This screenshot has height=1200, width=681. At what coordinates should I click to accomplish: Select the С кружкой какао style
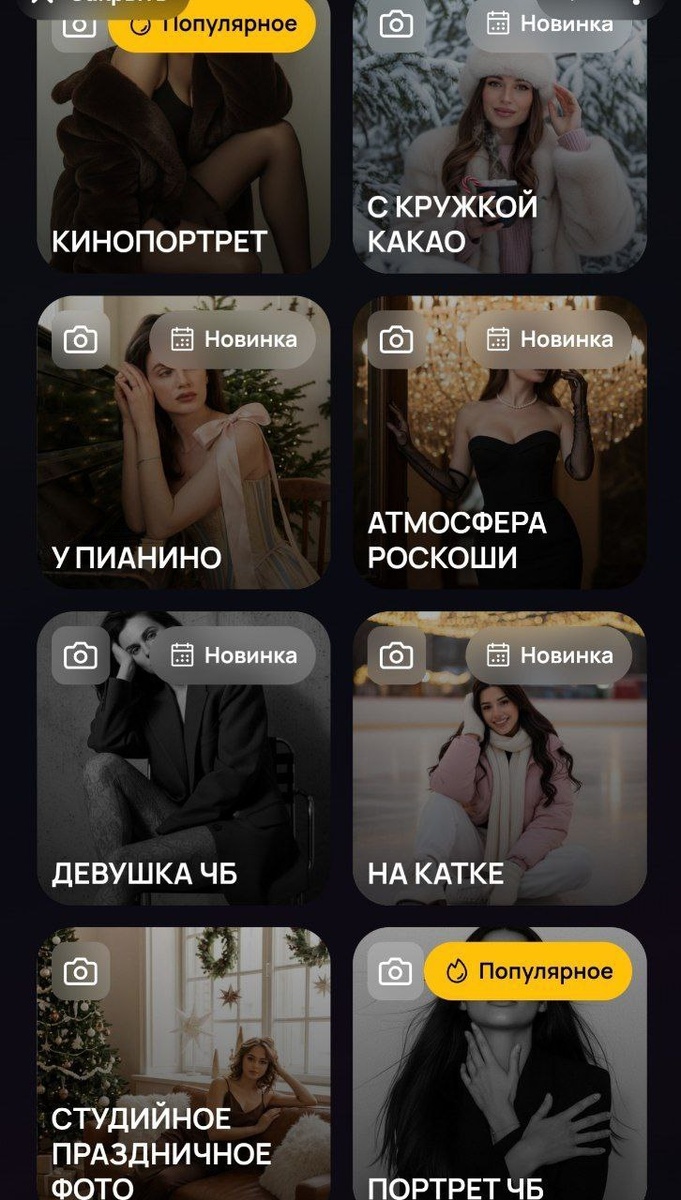tap(499, 150)
